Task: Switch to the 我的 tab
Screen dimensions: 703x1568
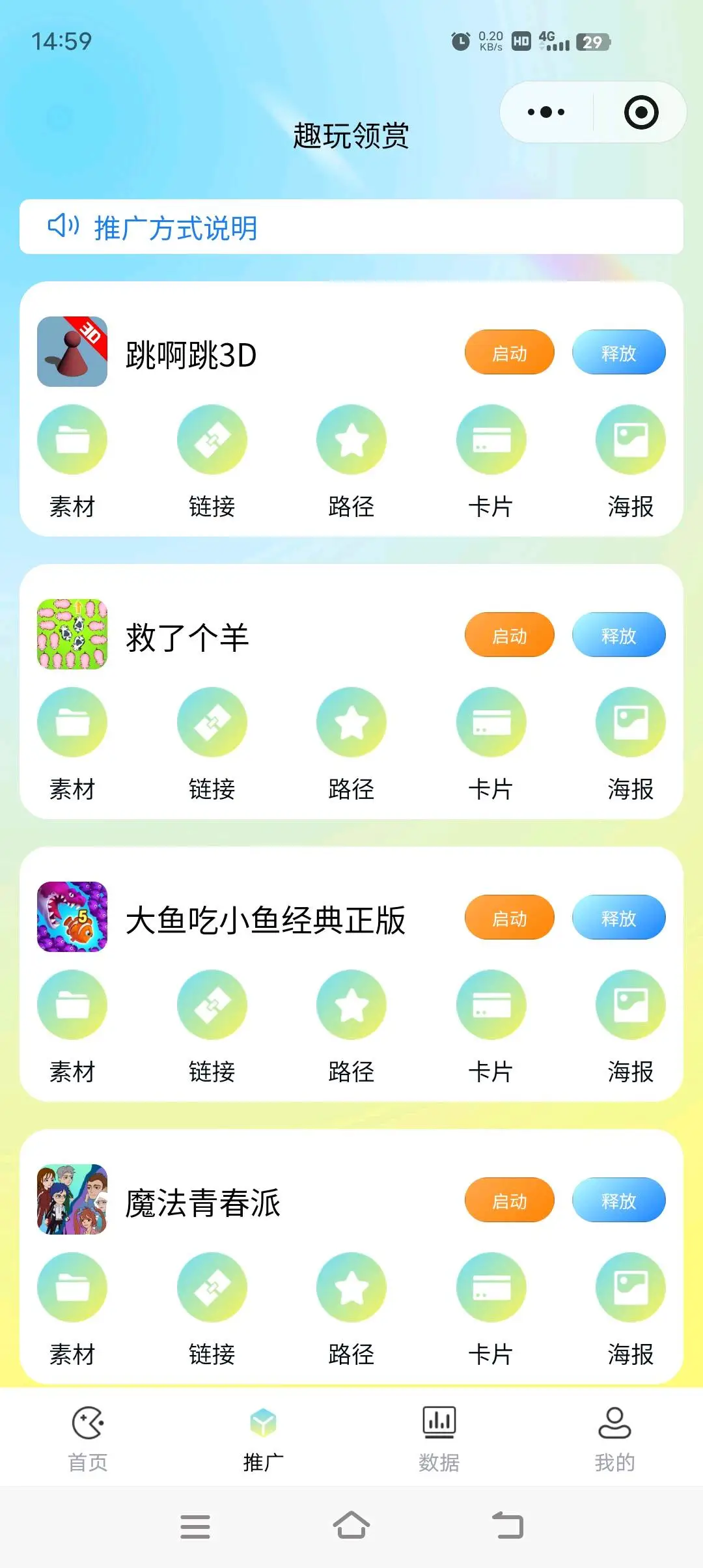Action: [614, 1440]
